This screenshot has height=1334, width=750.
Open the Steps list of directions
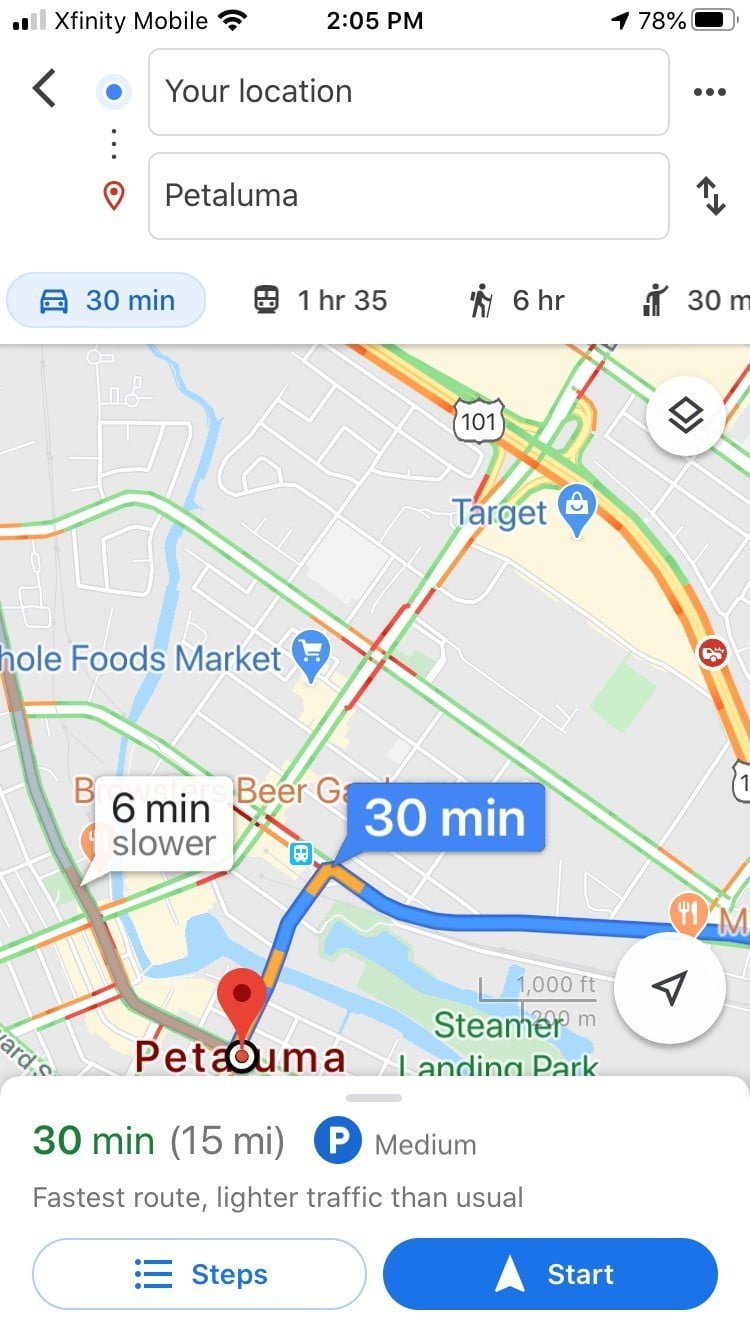coord(200,1274)
